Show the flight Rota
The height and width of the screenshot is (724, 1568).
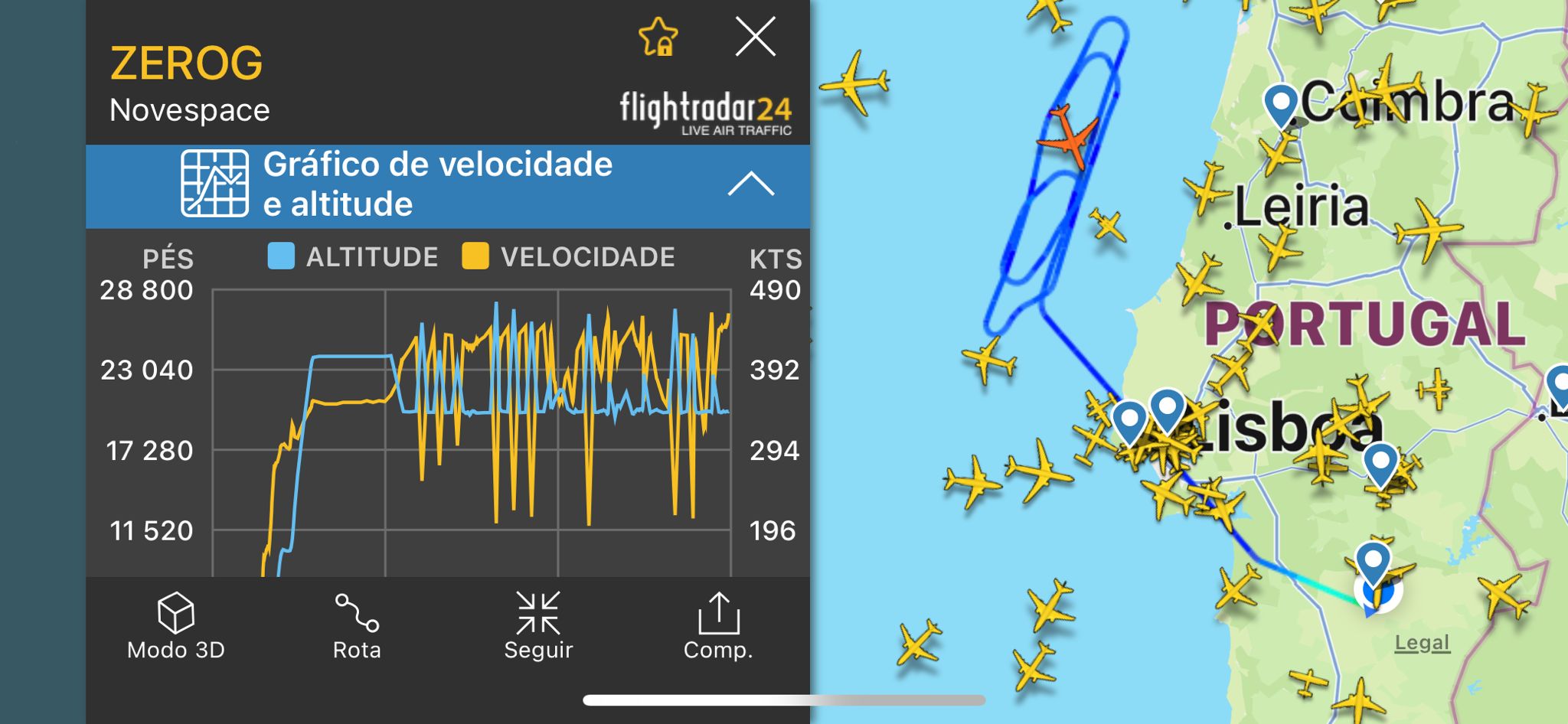[x=357, y=626]
